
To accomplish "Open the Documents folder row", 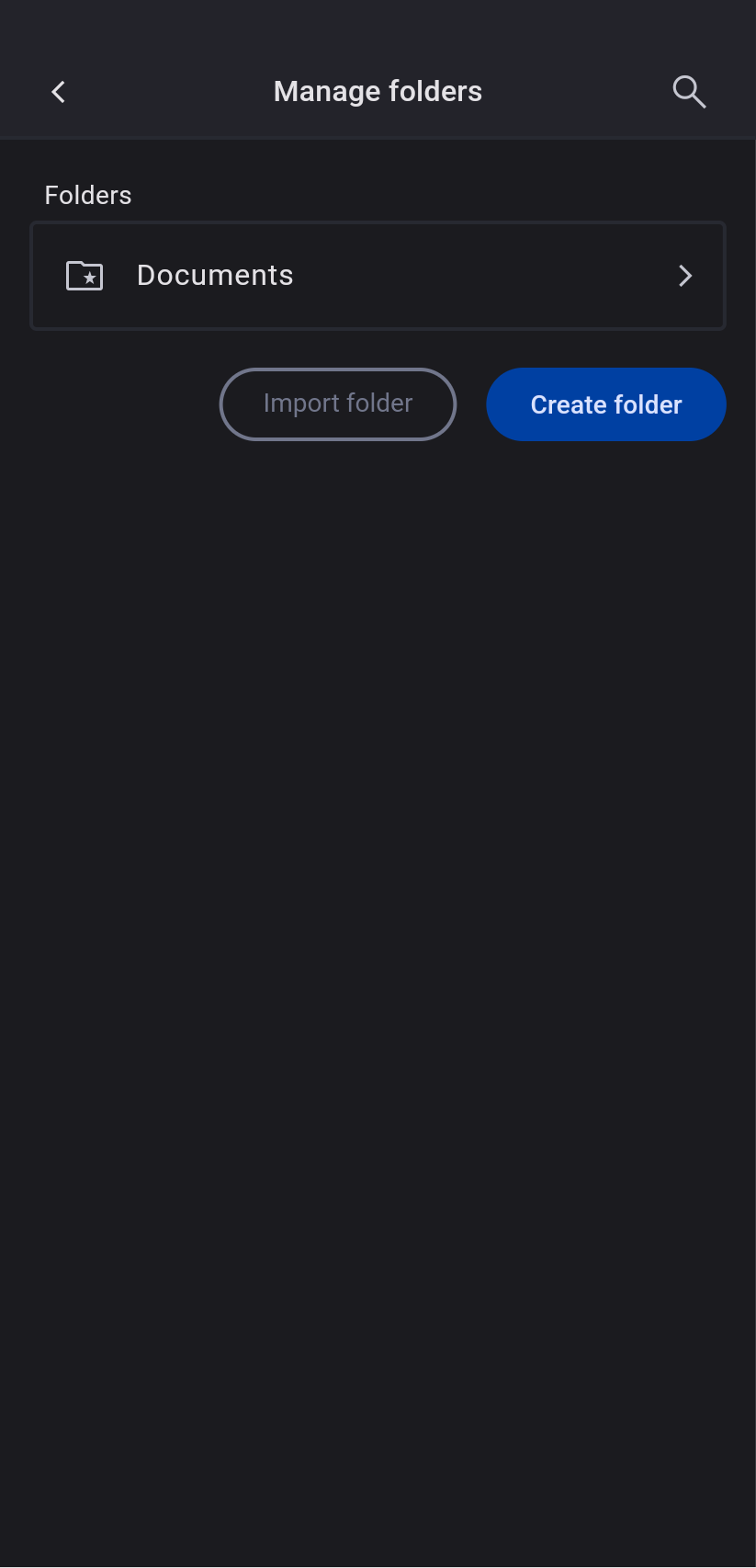I will 378,276.
